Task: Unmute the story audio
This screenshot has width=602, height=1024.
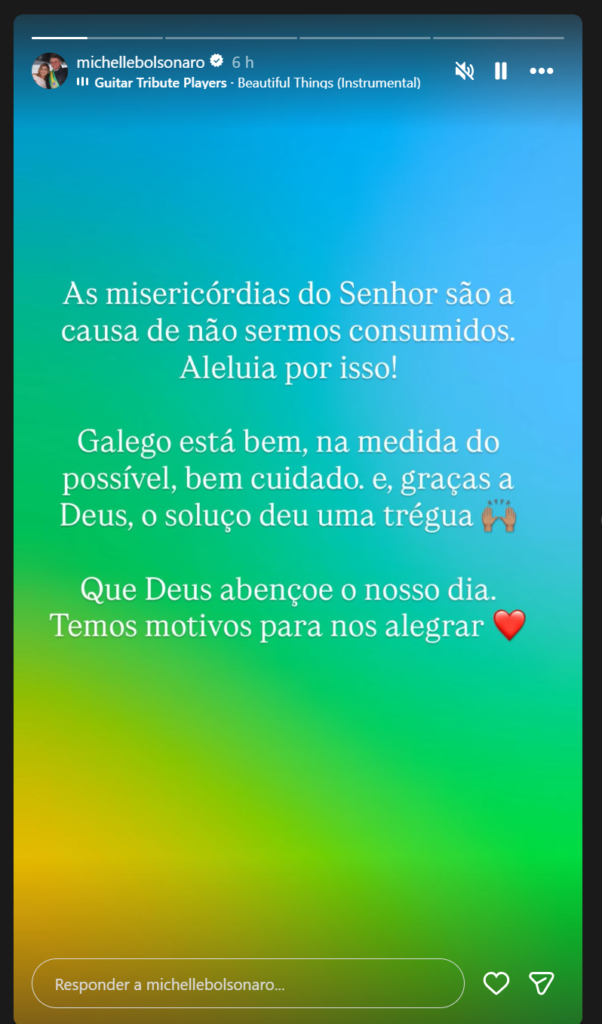Action: point(464,71)
